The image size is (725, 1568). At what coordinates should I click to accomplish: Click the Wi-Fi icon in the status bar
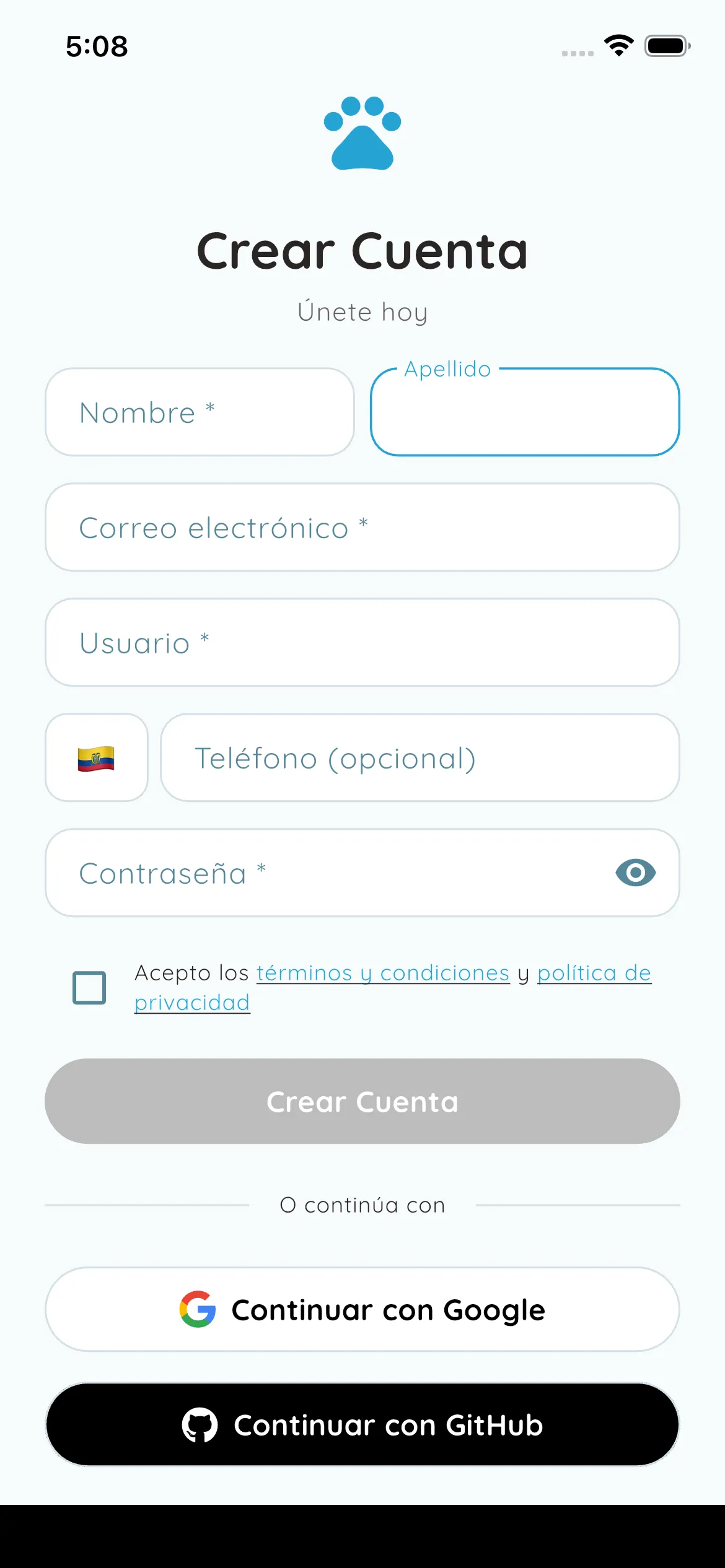618,45
